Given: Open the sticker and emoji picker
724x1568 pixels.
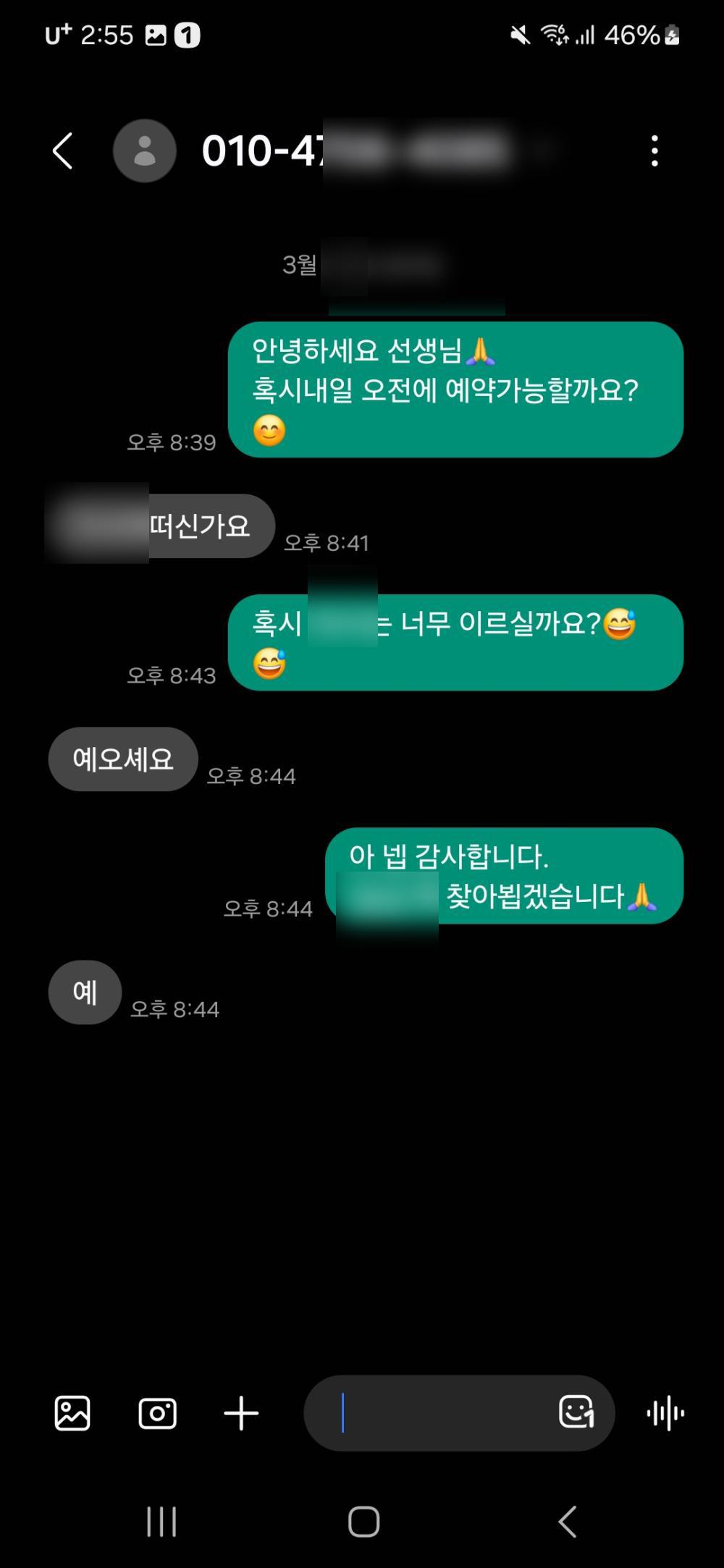Looking at the screenshot, I should [x=576, y=1412].
